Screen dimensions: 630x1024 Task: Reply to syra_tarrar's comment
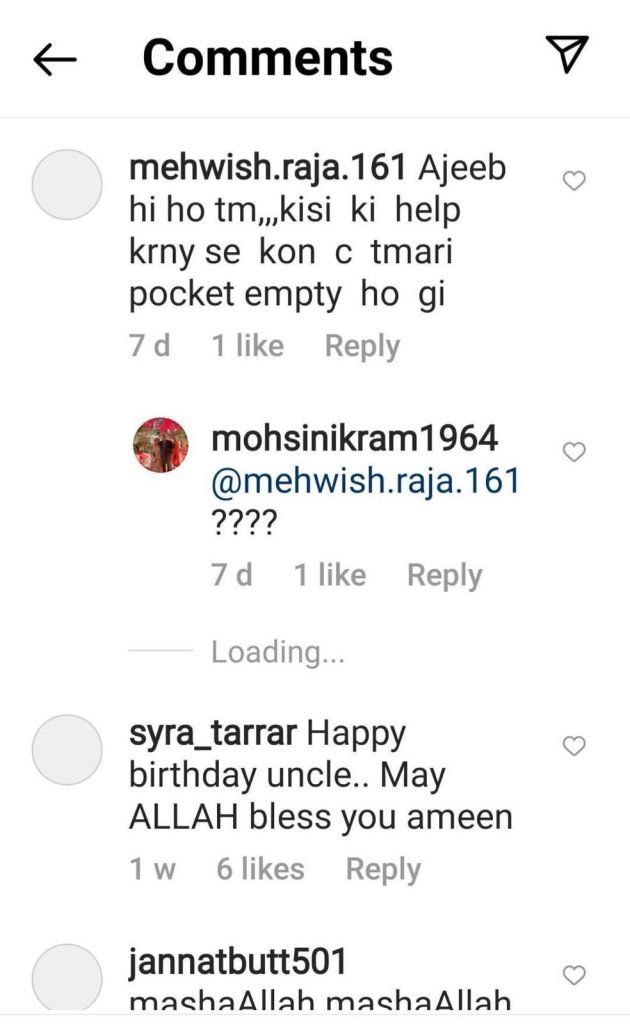pos(383,869)
